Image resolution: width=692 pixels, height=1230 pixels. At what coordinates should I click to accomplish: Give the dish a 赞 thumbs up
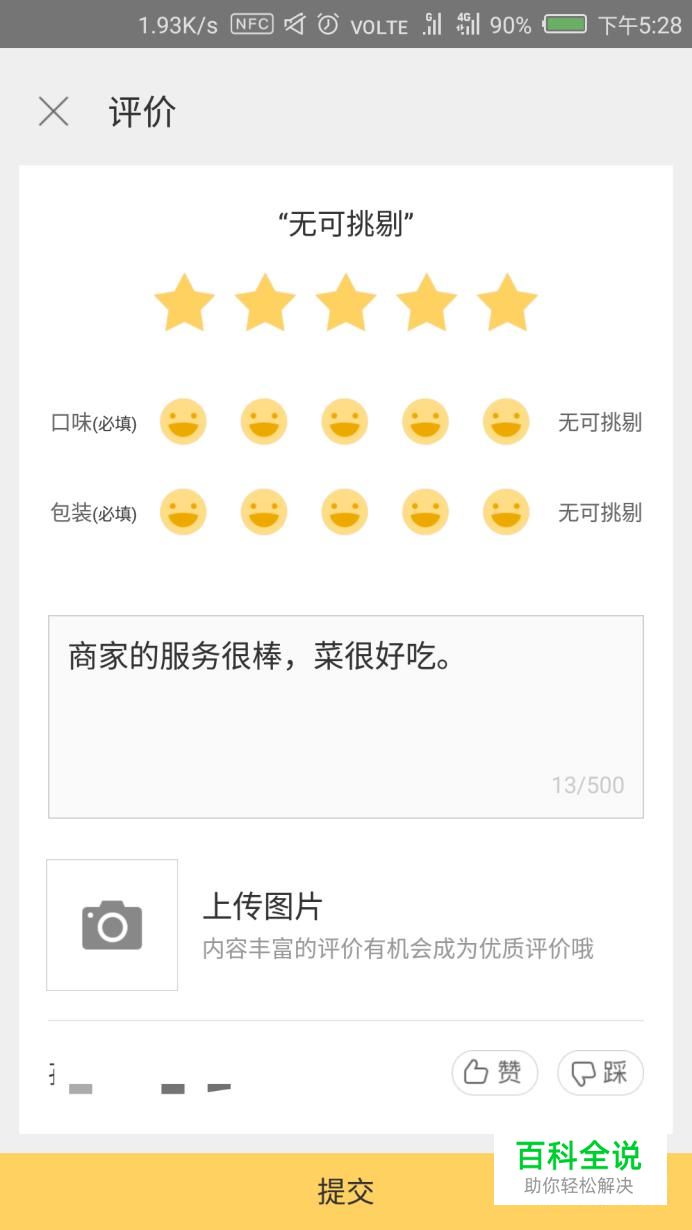[x=494, y=1073]
